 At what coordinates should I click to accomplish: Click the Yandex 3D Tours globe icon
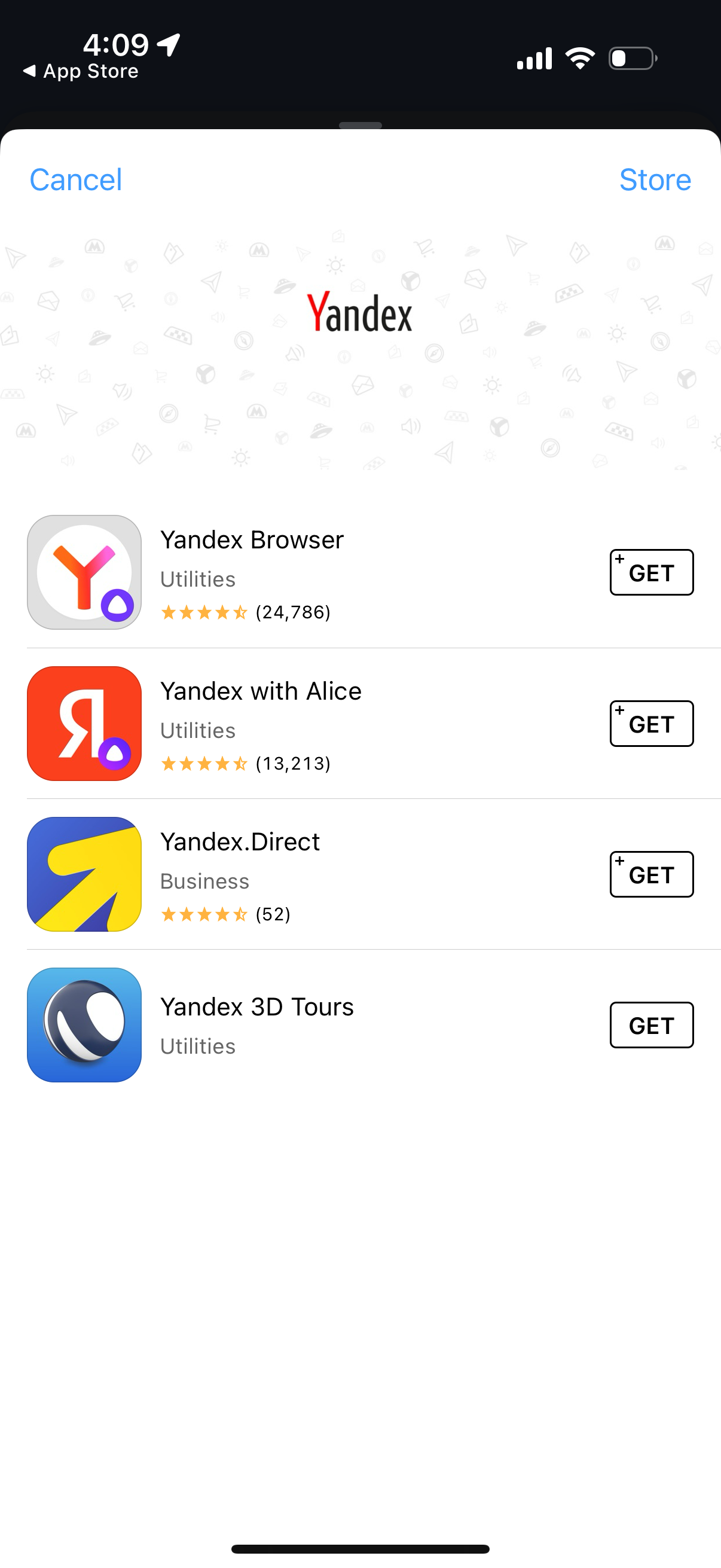coord(84,1025)
